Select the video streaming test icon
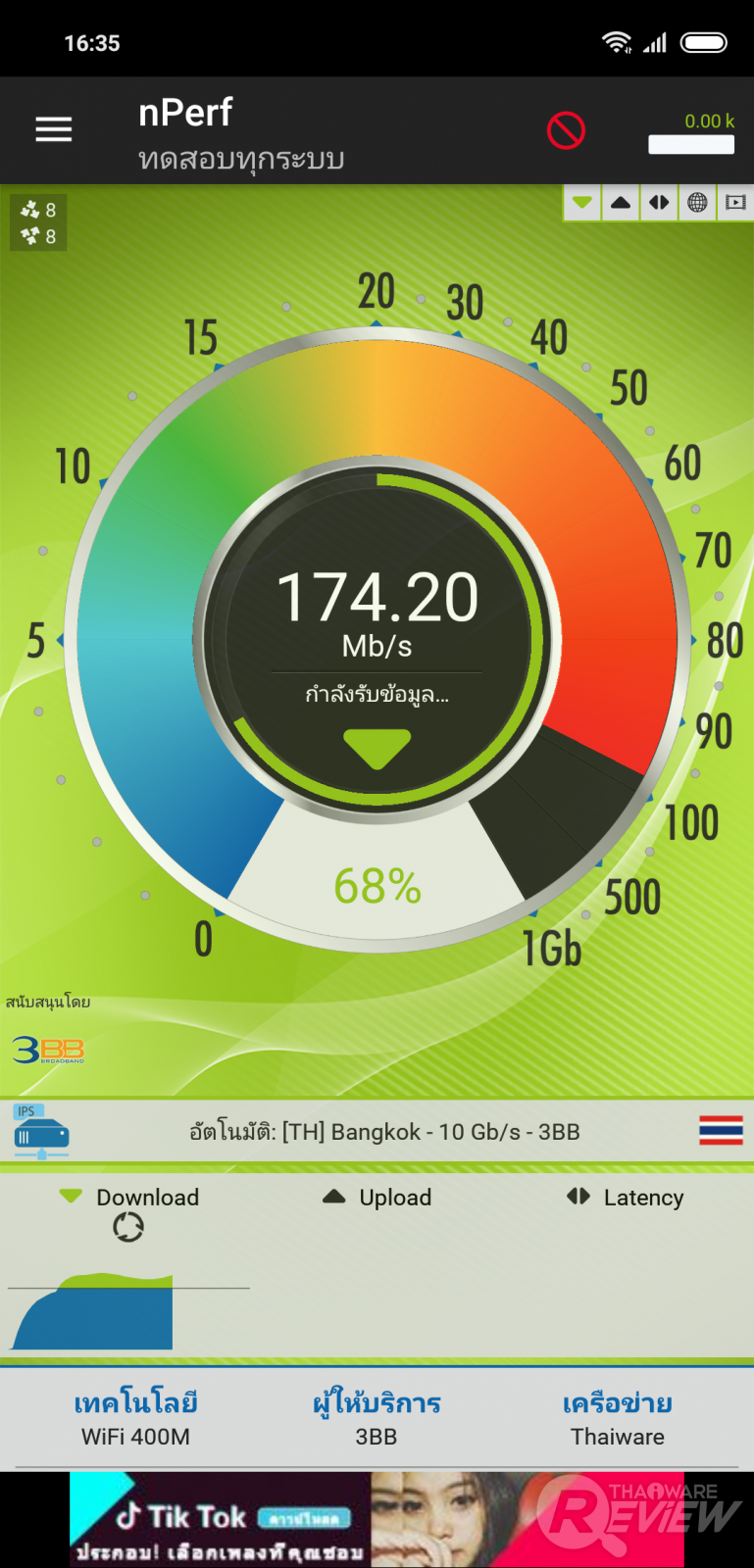 [x=735, y=203]
